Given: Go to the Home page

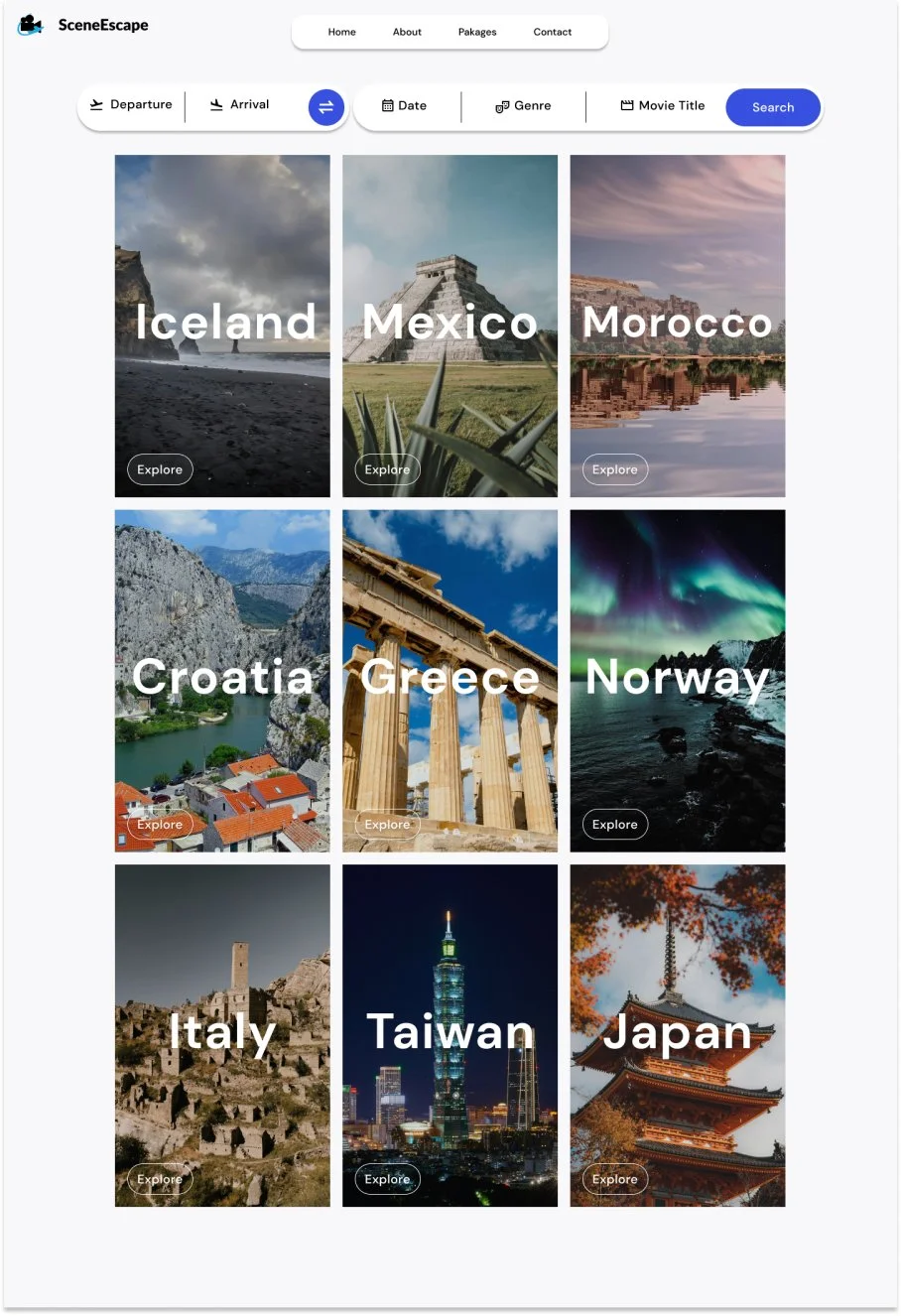Looking at the screenshot, I should click(341, 32).
